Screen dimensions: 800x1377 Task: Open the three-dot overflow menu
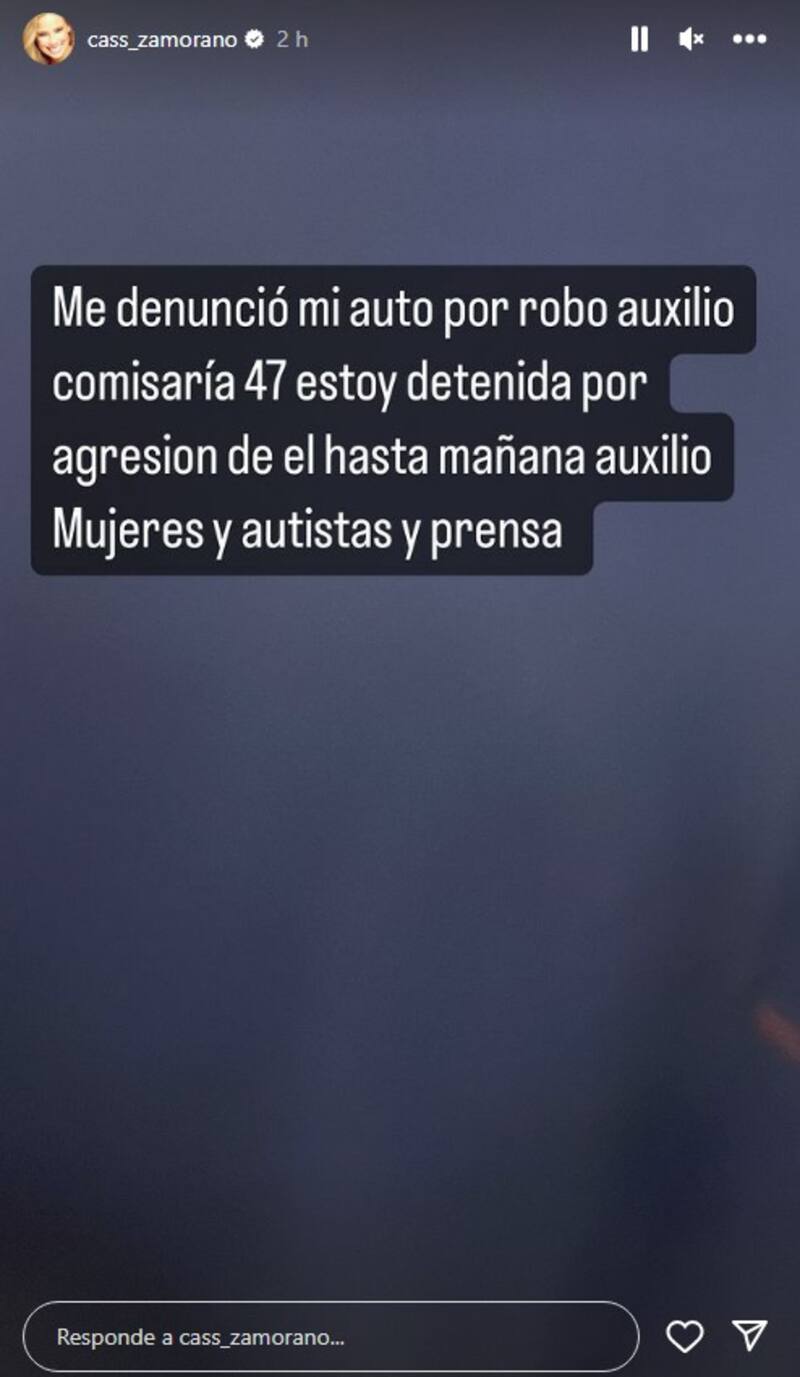749,39
